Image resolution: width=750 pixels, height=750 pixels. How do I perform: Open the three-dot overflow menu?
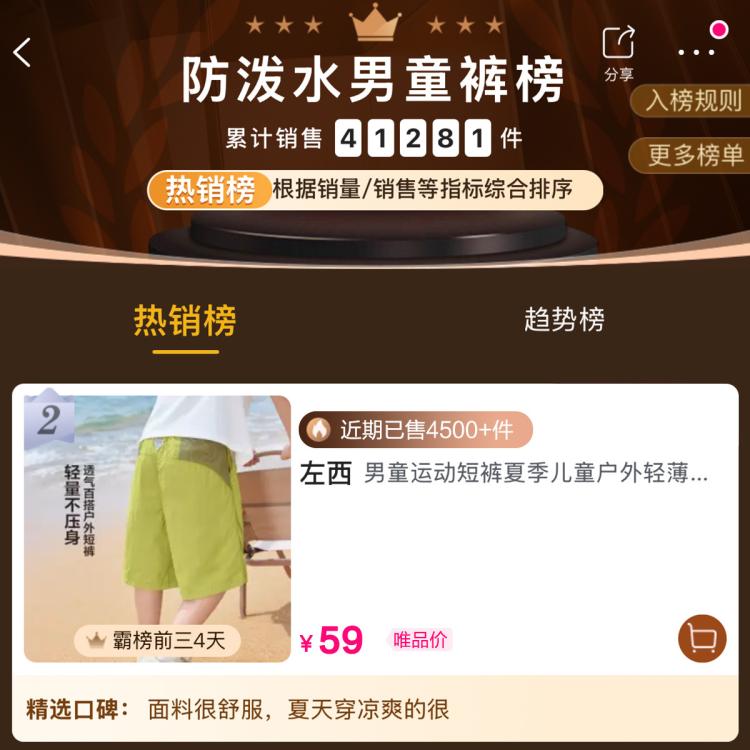(x=696, y=52)
